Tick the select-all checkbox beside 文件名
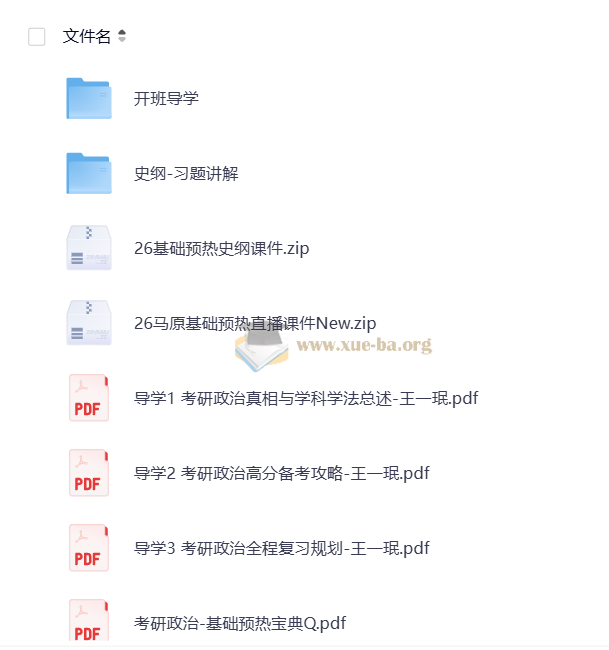The height and width of the screenshot is (650, 609). [37, 37]
